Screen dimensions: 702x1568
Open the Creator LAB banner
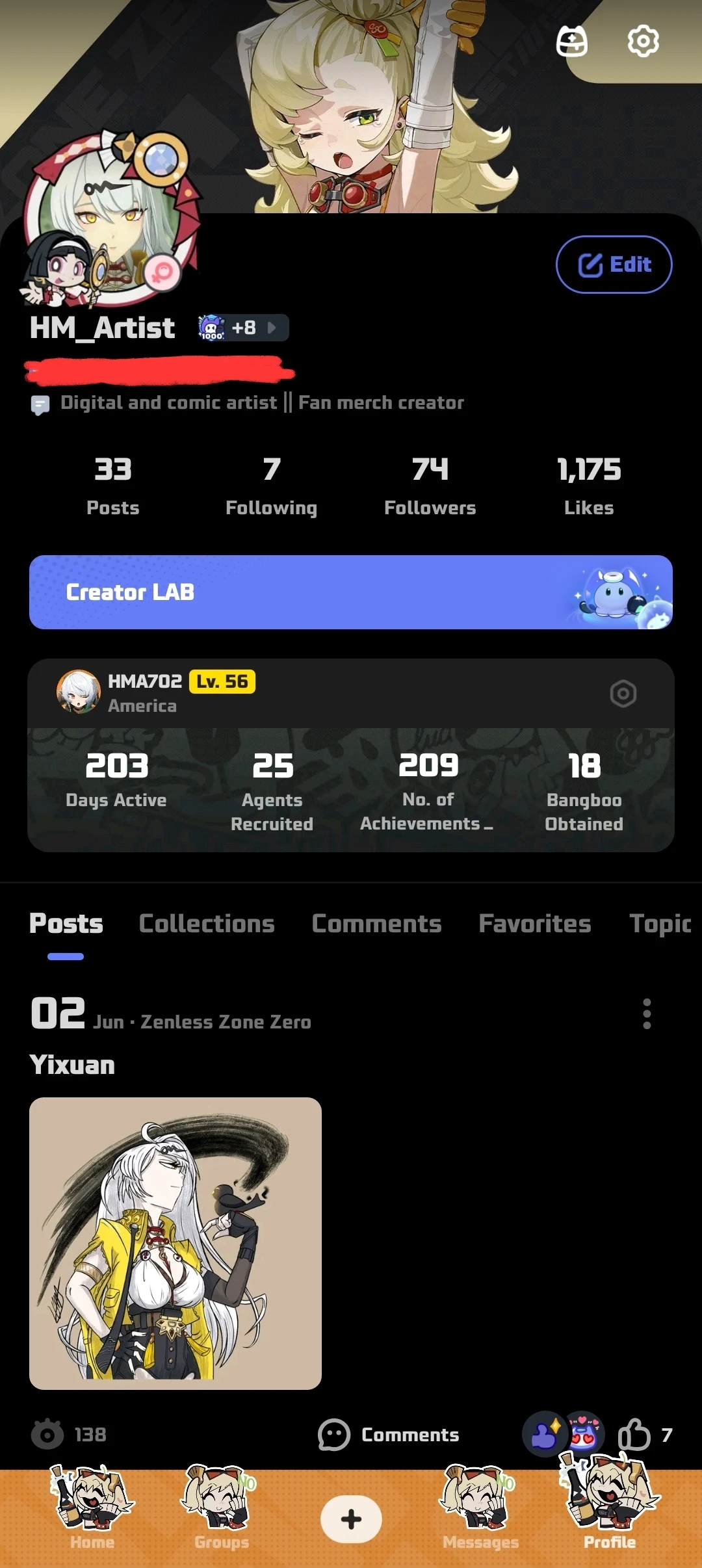(x=351, y=592)
